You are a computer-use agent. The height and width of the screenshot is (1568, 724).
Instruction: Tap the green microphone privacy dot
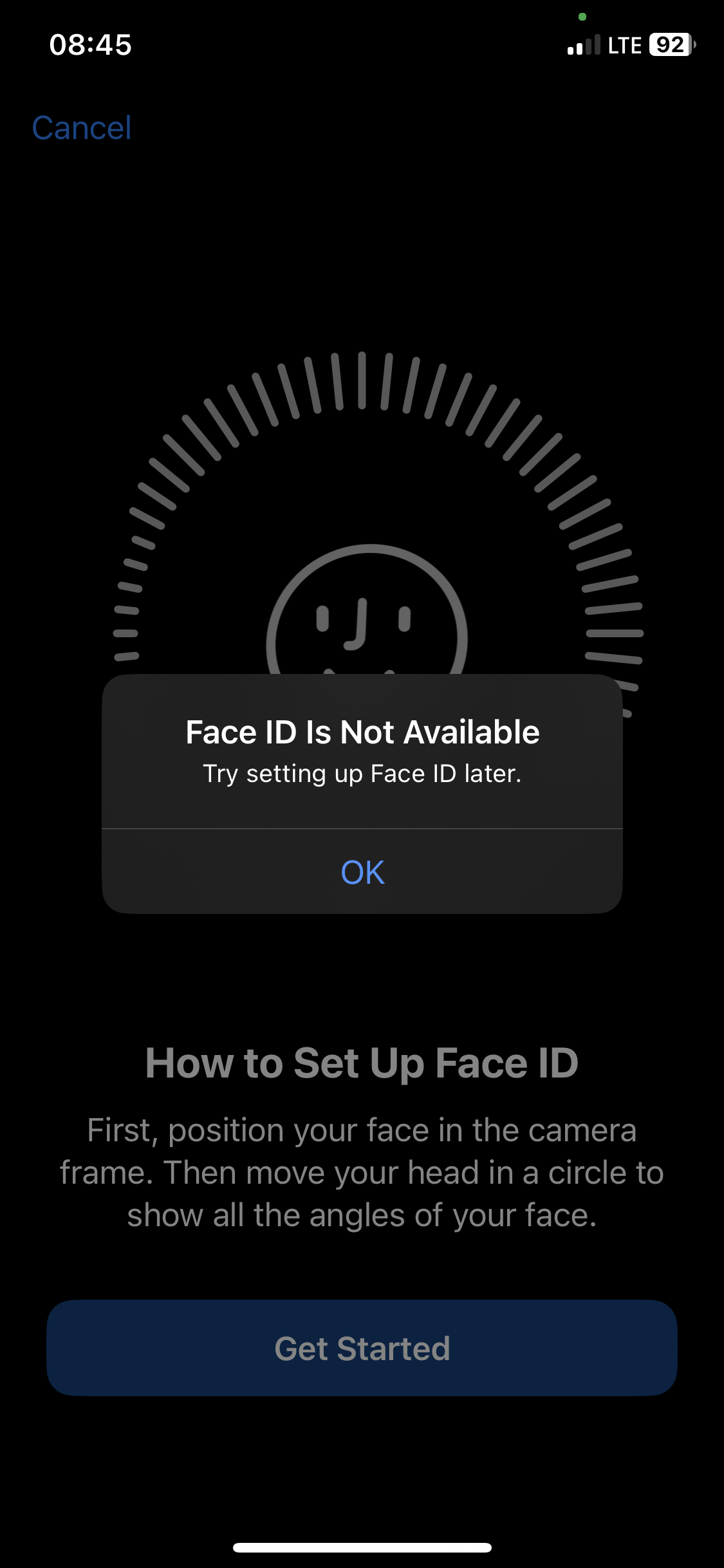(583, 17)
